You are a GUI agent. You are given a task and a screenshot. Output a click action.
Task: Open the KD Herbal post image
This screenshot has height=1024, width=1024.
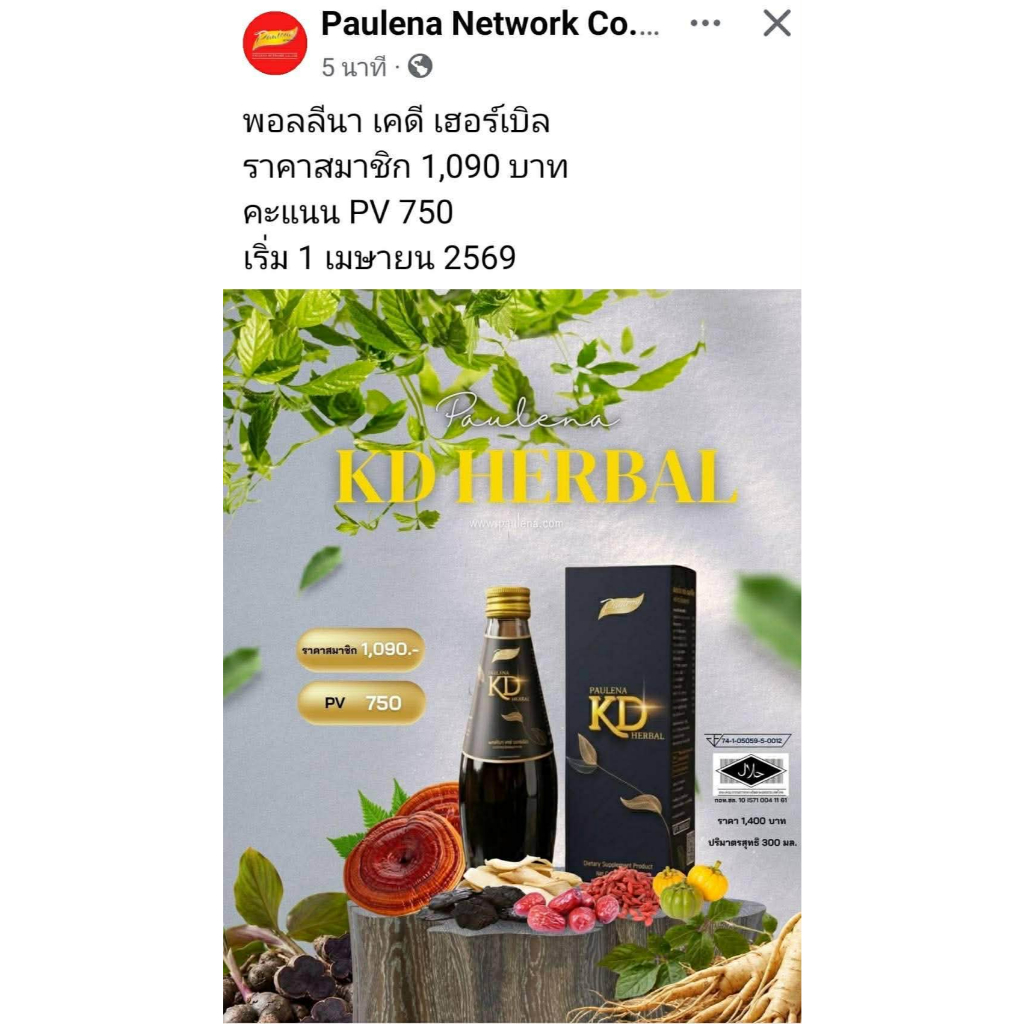[512, 656]
